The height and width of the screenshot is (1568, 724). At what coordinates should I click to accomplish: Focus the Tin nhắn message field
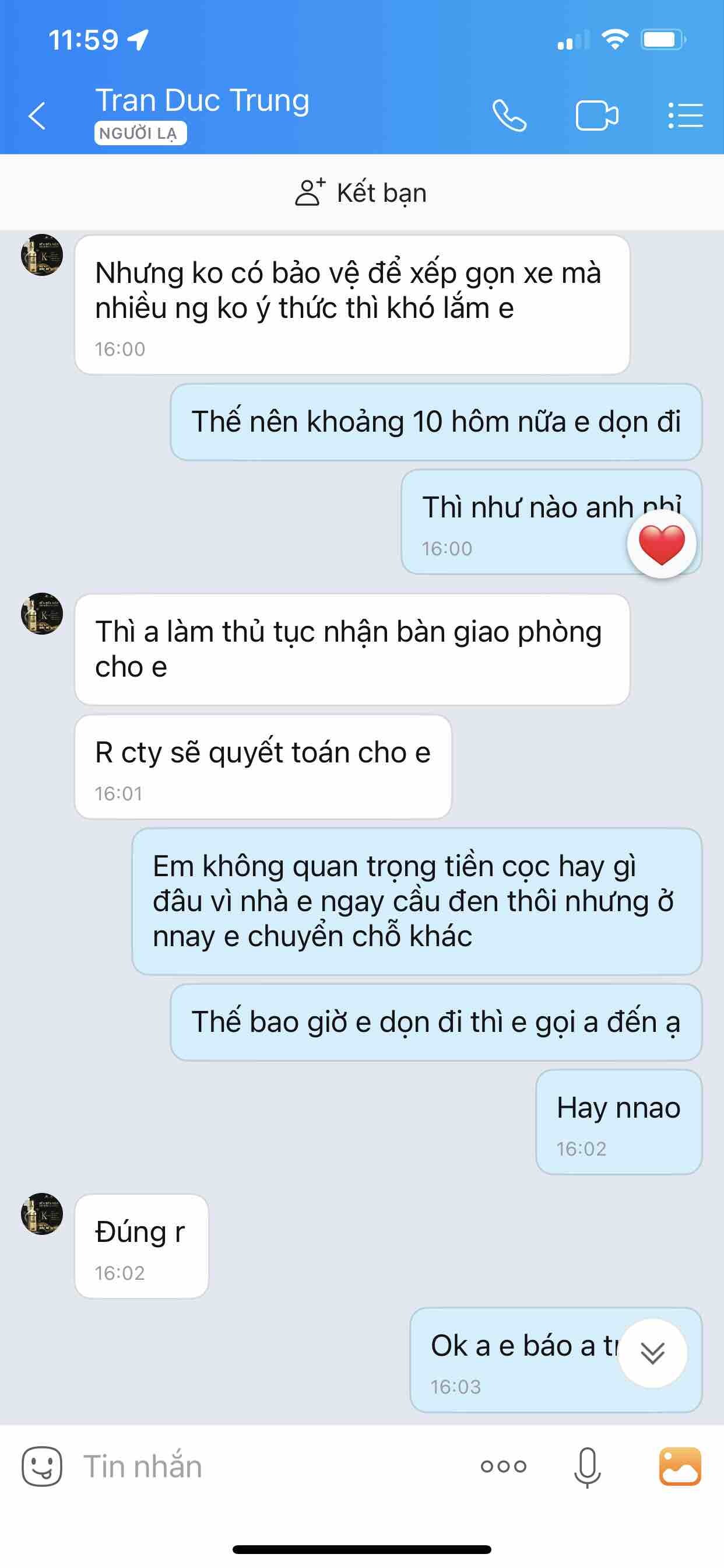[268, 1466]
